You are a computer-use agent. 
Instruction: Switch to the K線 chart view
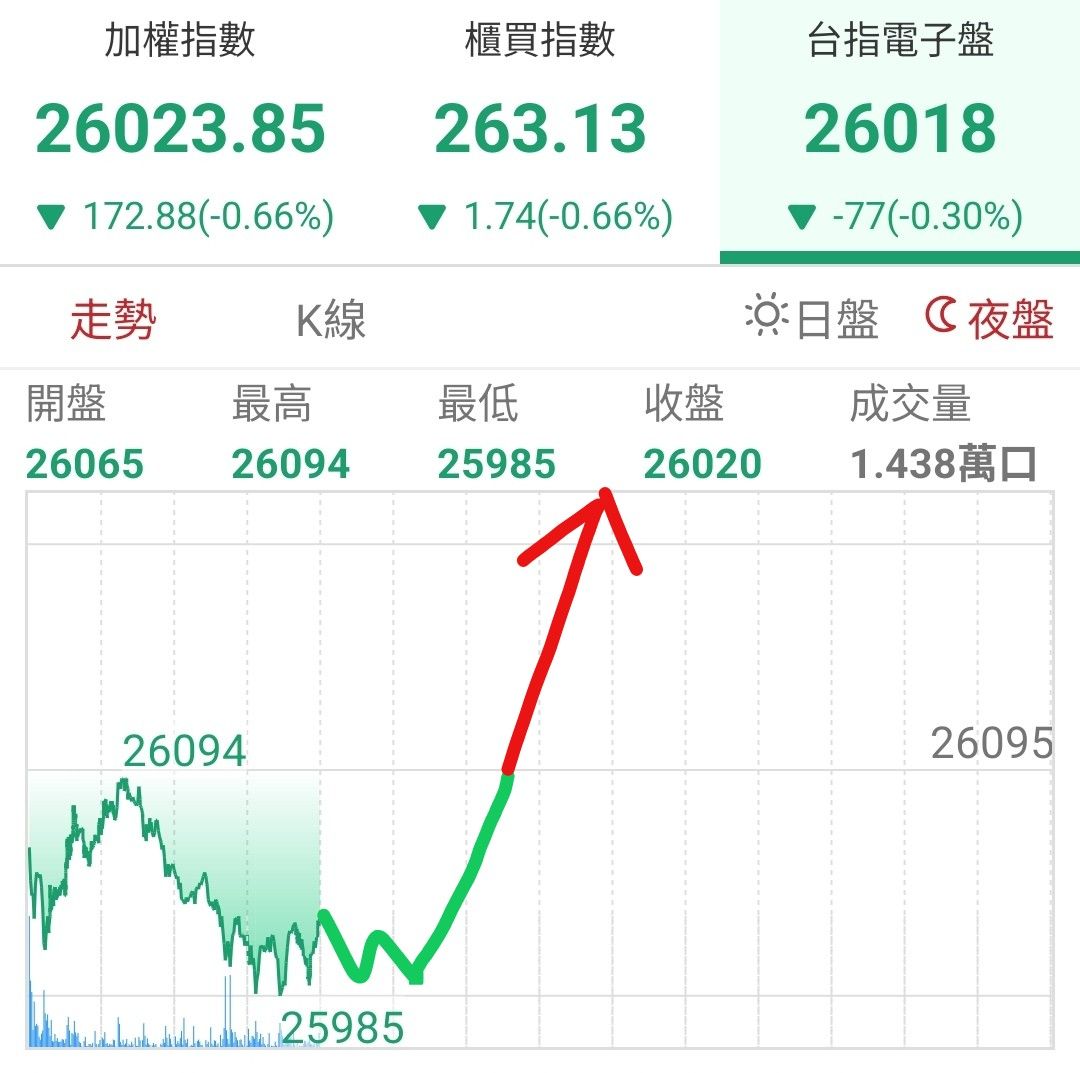point(331,320)
